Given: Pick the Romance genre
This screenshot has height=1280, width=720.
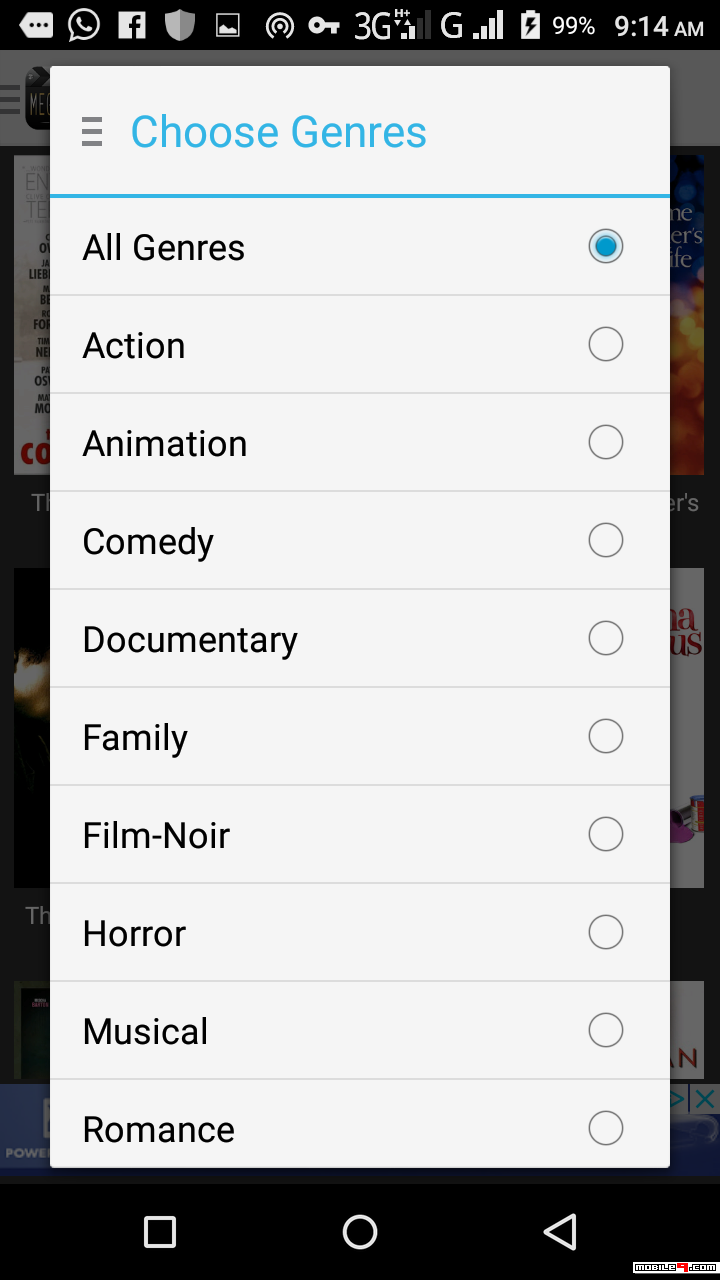Looking at the screenshot, I should click(360, 1124).
